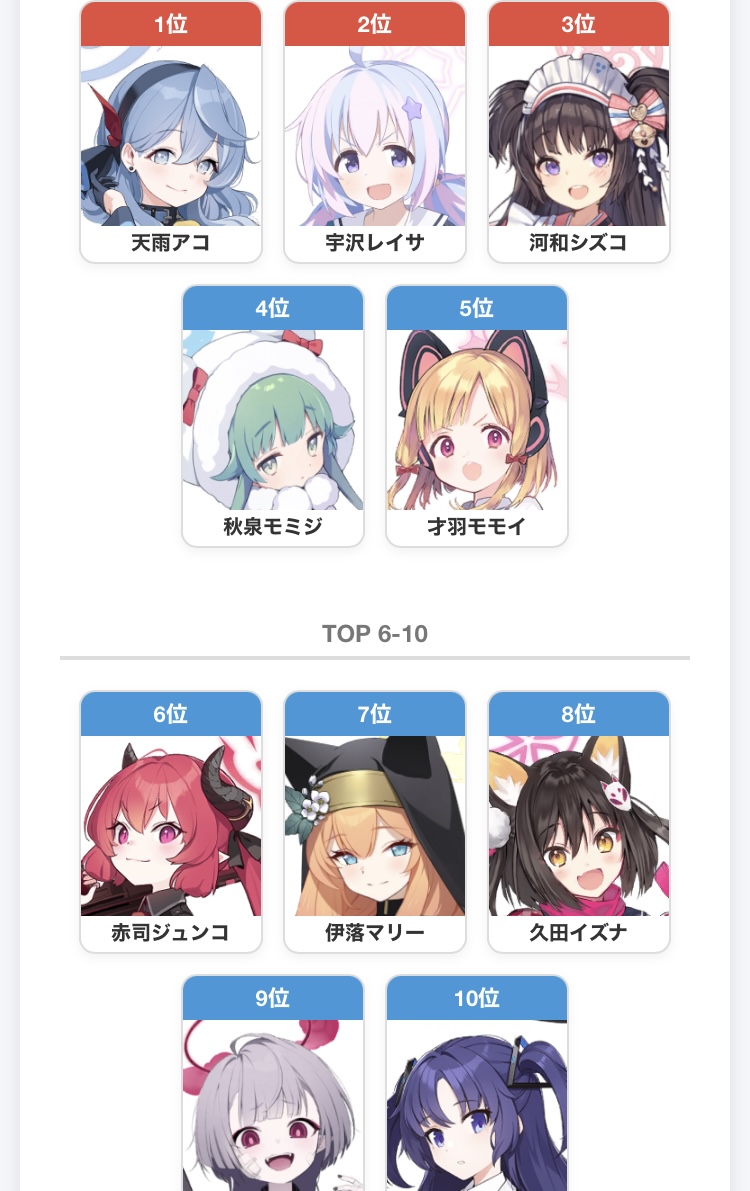Screen dimensions: 750x1191
Task: Tap the 10位 ranked character card
Action: [477, 1090]
